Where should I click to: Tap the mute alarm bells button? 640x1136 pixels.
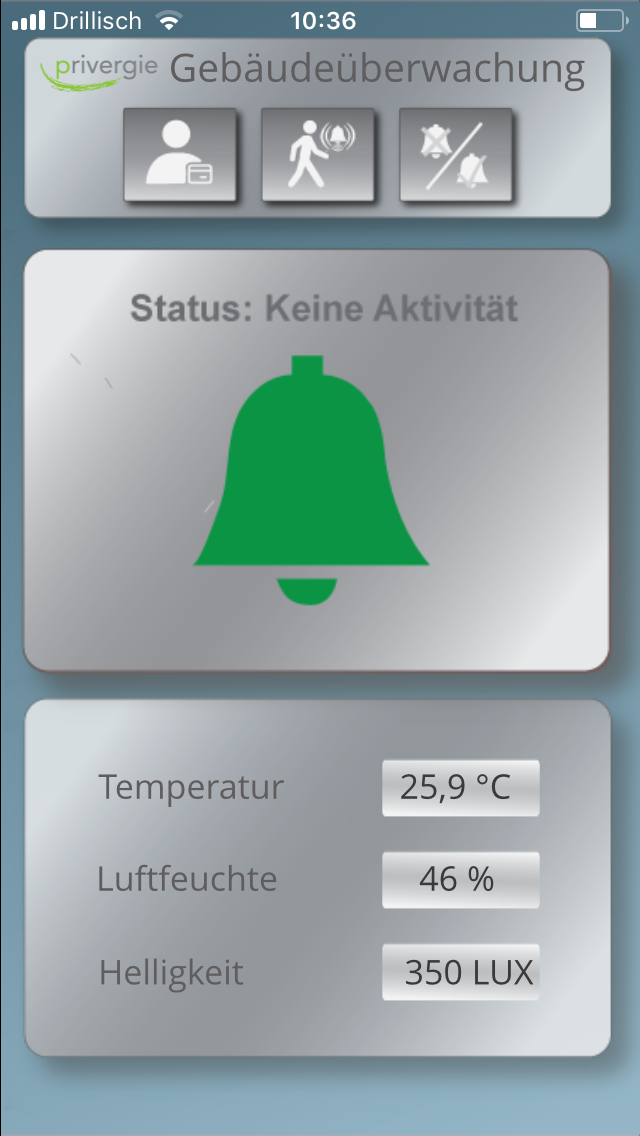pyautogui.click(x=456, y=155)
